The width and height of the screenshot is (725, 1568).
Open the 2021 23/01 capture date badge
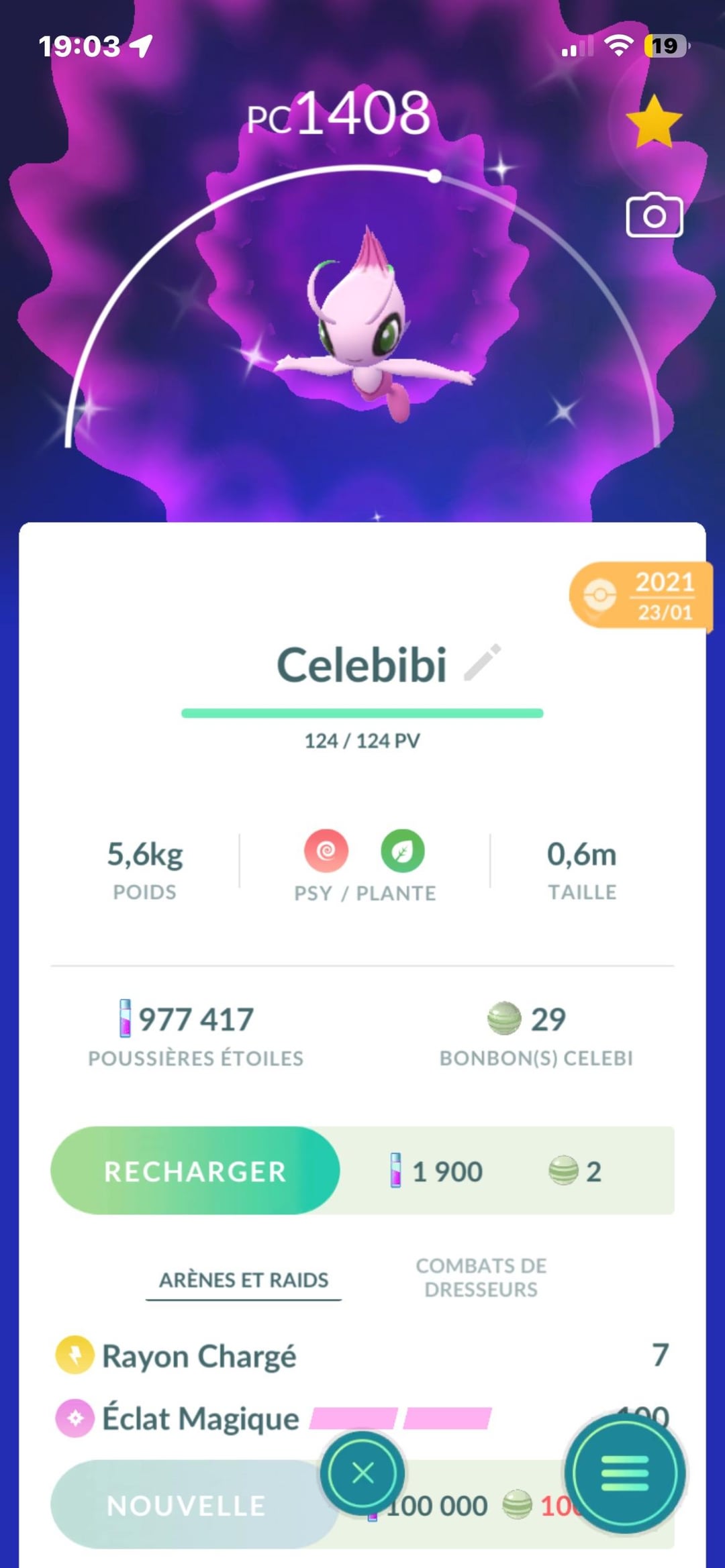[x=640, y=595]
